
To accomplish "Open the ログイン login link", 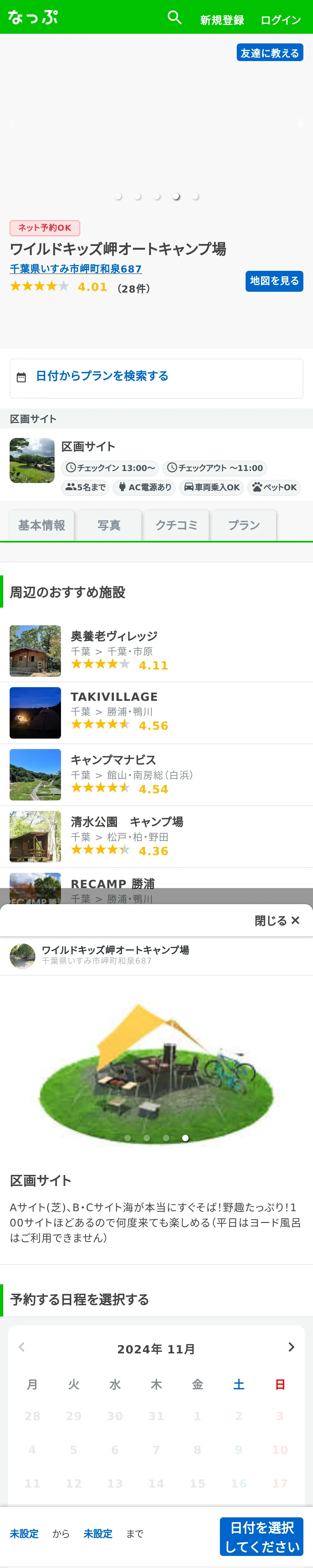I will [281, 20].
